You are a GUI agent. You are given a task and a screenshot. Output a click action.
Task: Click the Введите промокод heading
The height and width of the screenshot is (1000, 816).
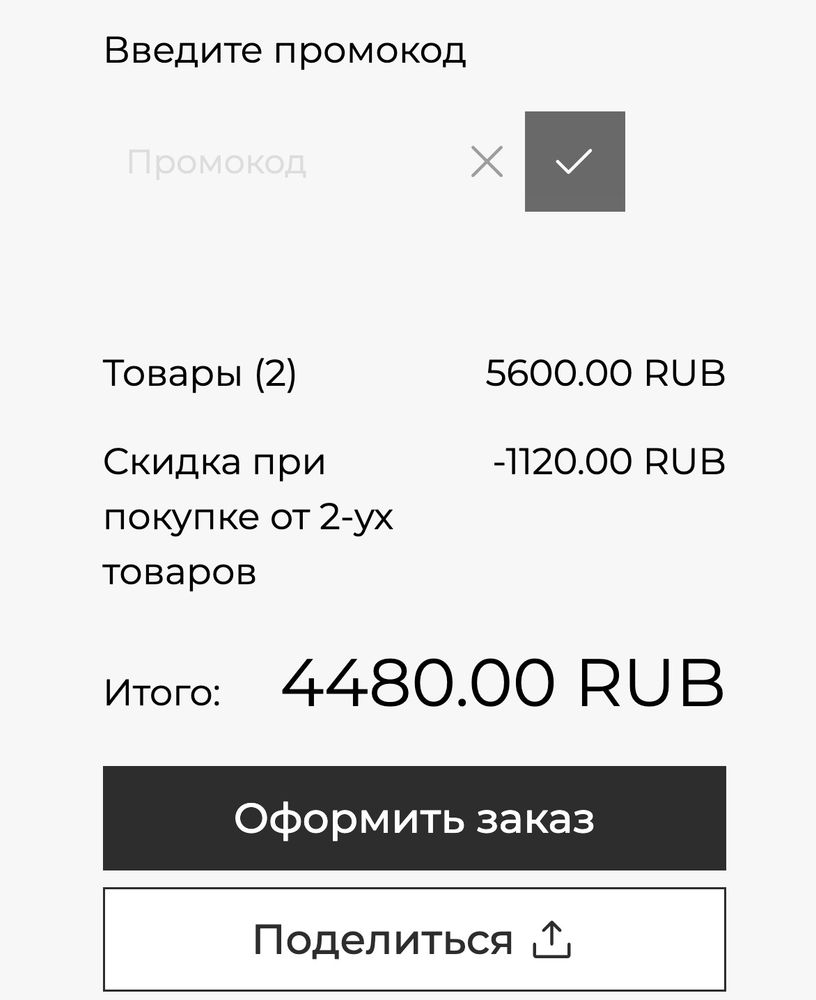pos(287,52)
